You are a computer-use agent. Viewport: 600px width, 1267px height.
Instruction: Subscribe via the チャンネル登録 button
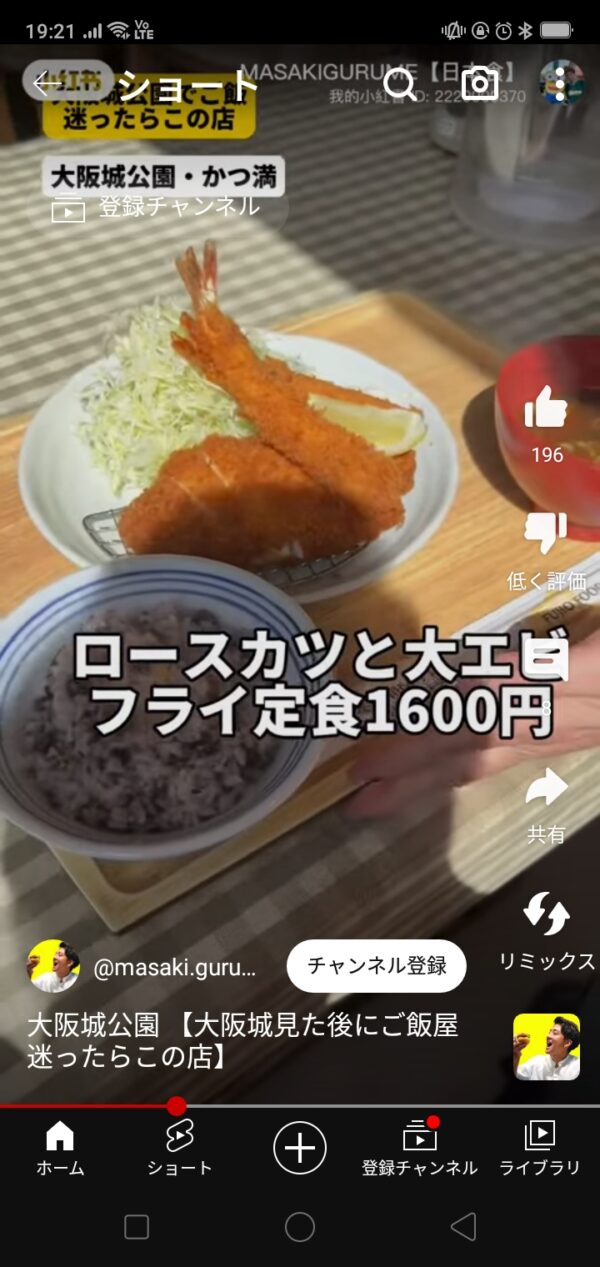click(x=376, y=966)
